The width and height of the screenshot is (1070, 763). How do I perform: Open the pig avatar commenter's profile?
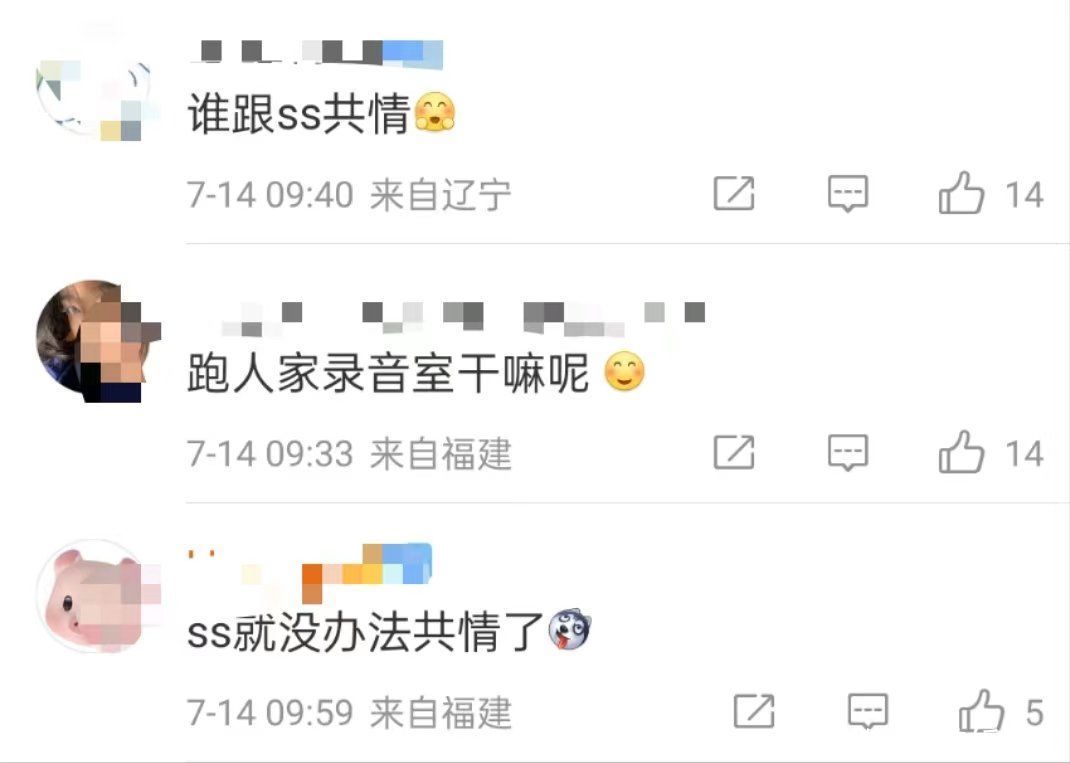click(x=92, y=598)
